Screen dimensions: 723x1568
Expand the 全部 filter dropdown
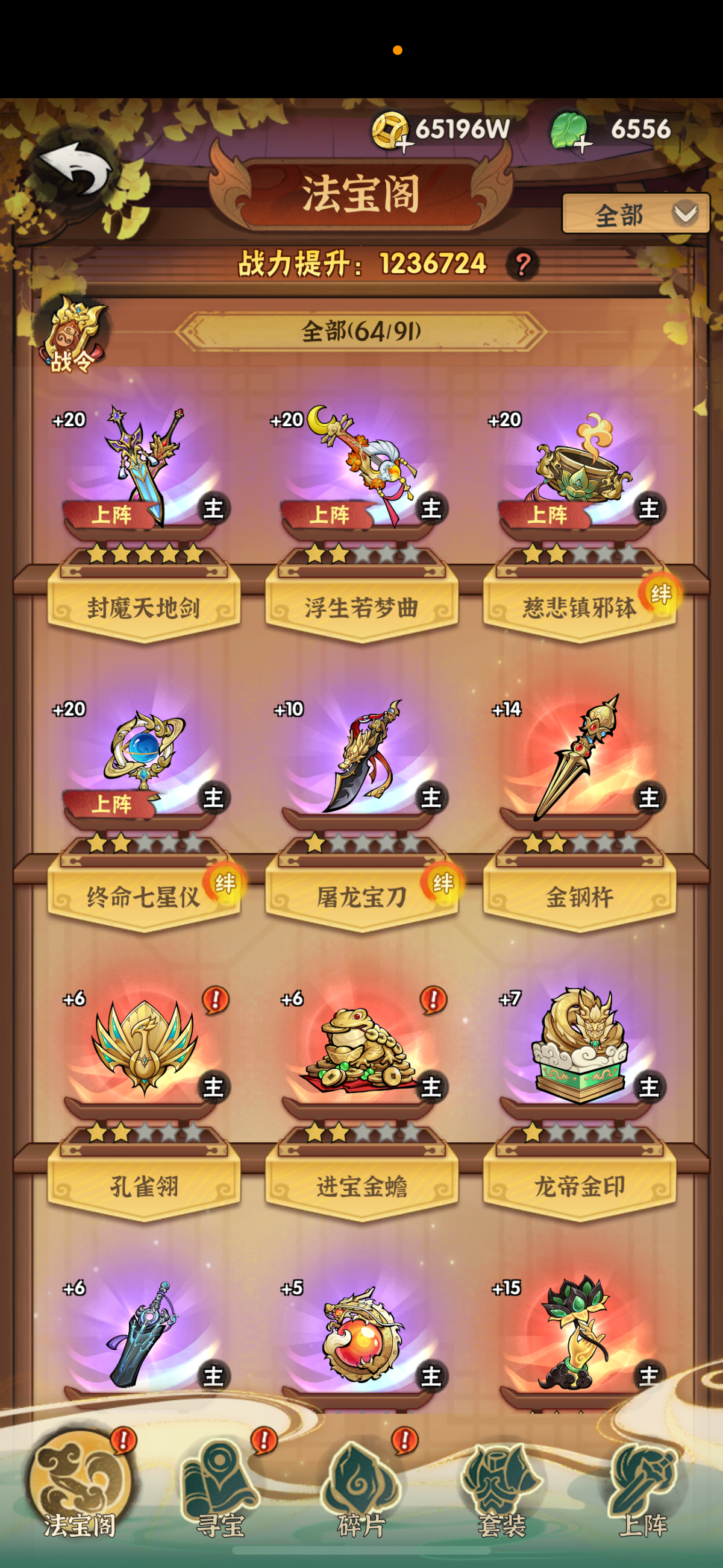coord(636,214)
